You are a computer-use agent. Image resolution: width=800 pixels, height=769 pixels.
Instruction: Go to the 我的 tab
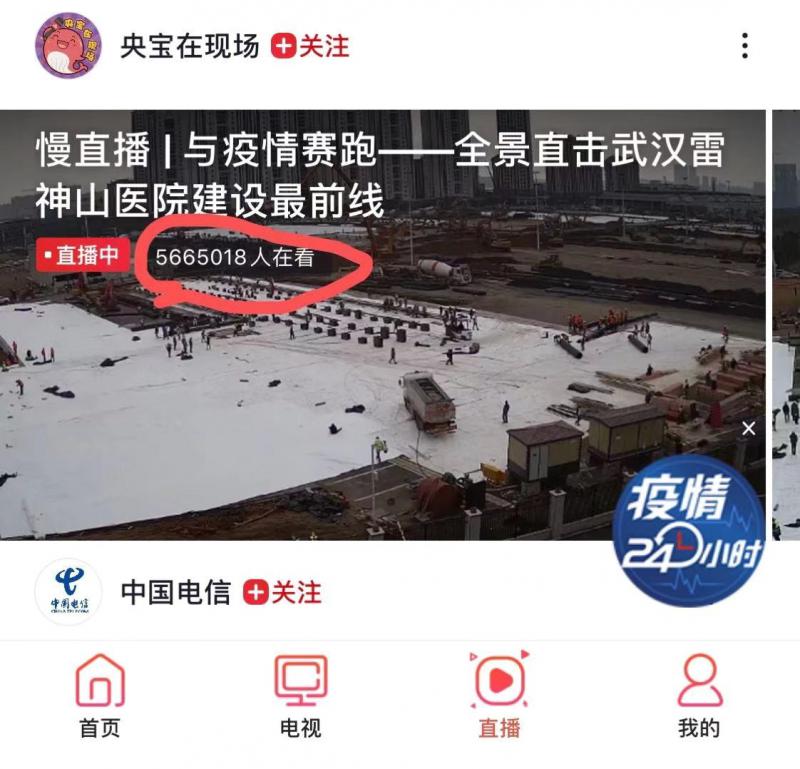(x=699, y=697)
